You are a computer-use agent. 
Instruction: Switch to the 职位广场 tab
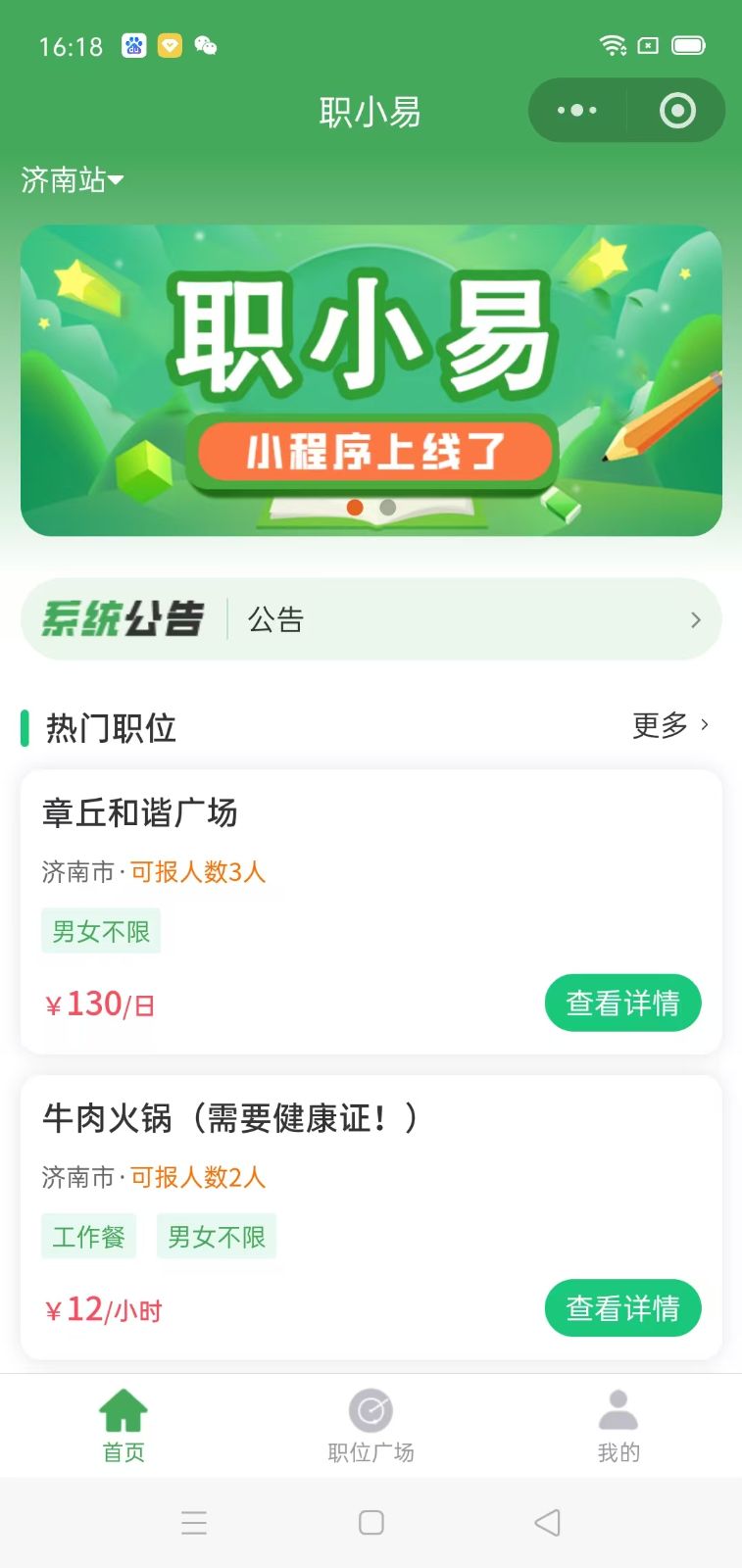[371, 1426]
